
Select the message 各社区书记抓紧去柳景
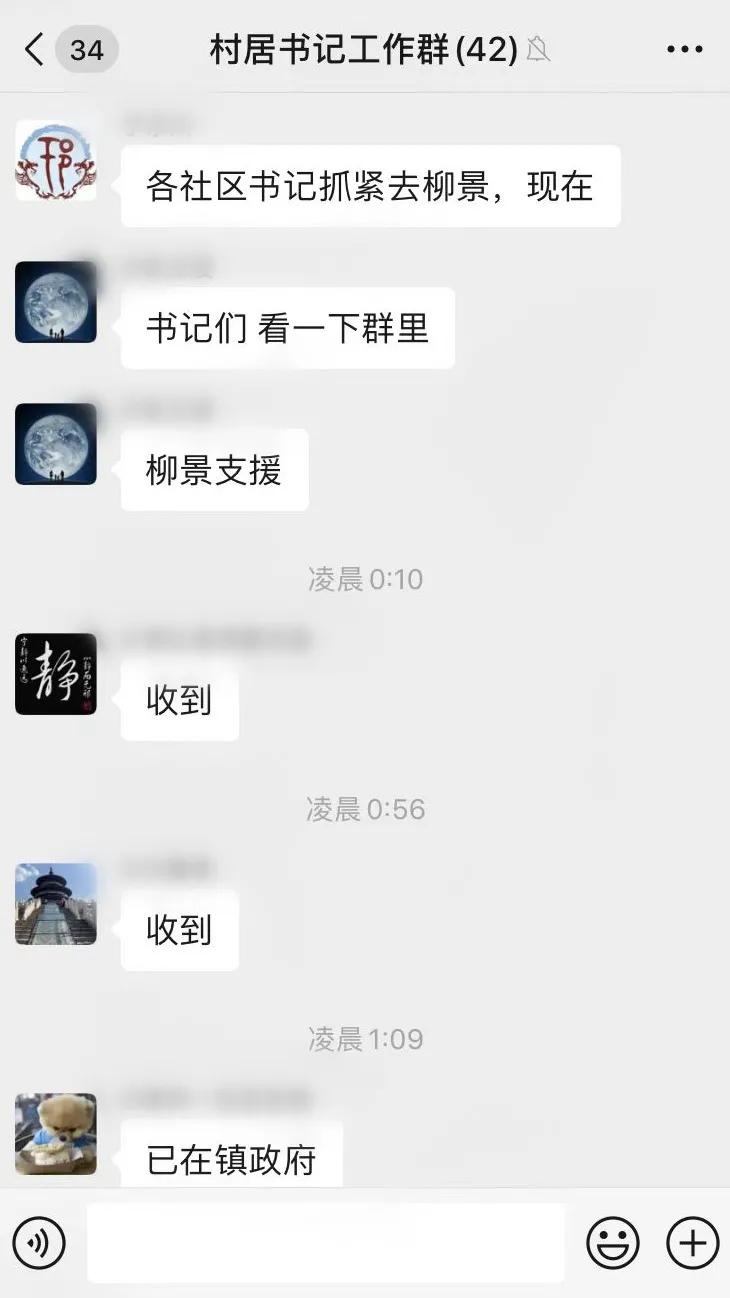[370, 184]
